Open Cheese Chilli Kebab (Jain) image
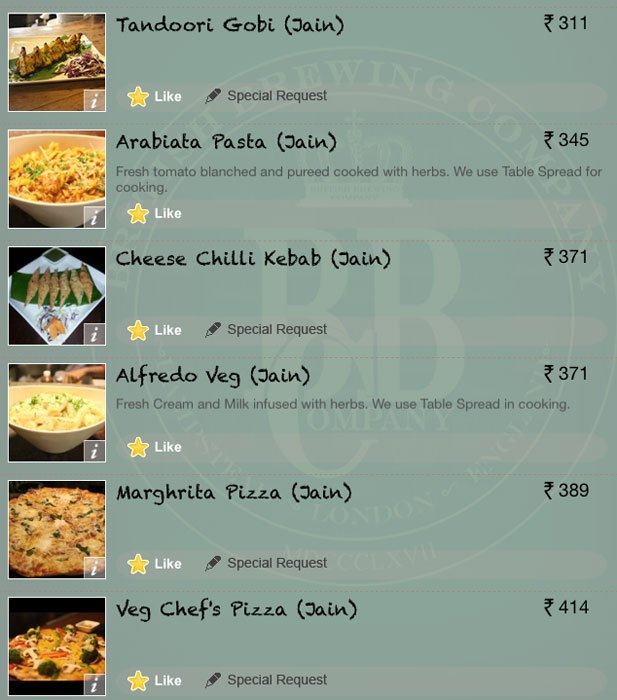Viewport: 617px width, 700px height. point(57,296)
